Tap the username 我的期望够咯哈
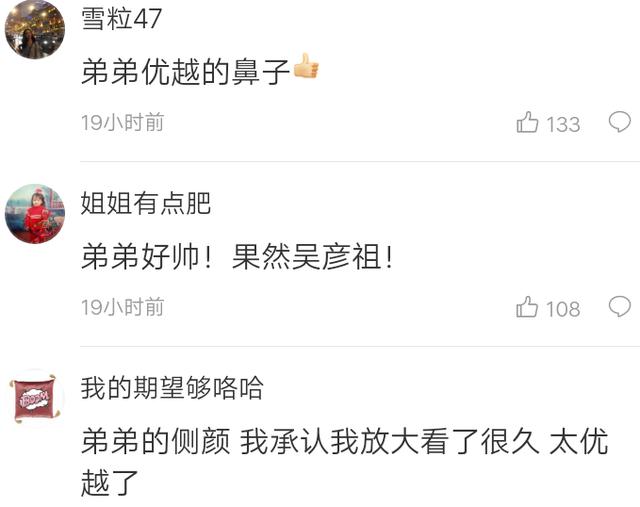The width and height of the screenshot is (640, 507). tap(172, 388)
